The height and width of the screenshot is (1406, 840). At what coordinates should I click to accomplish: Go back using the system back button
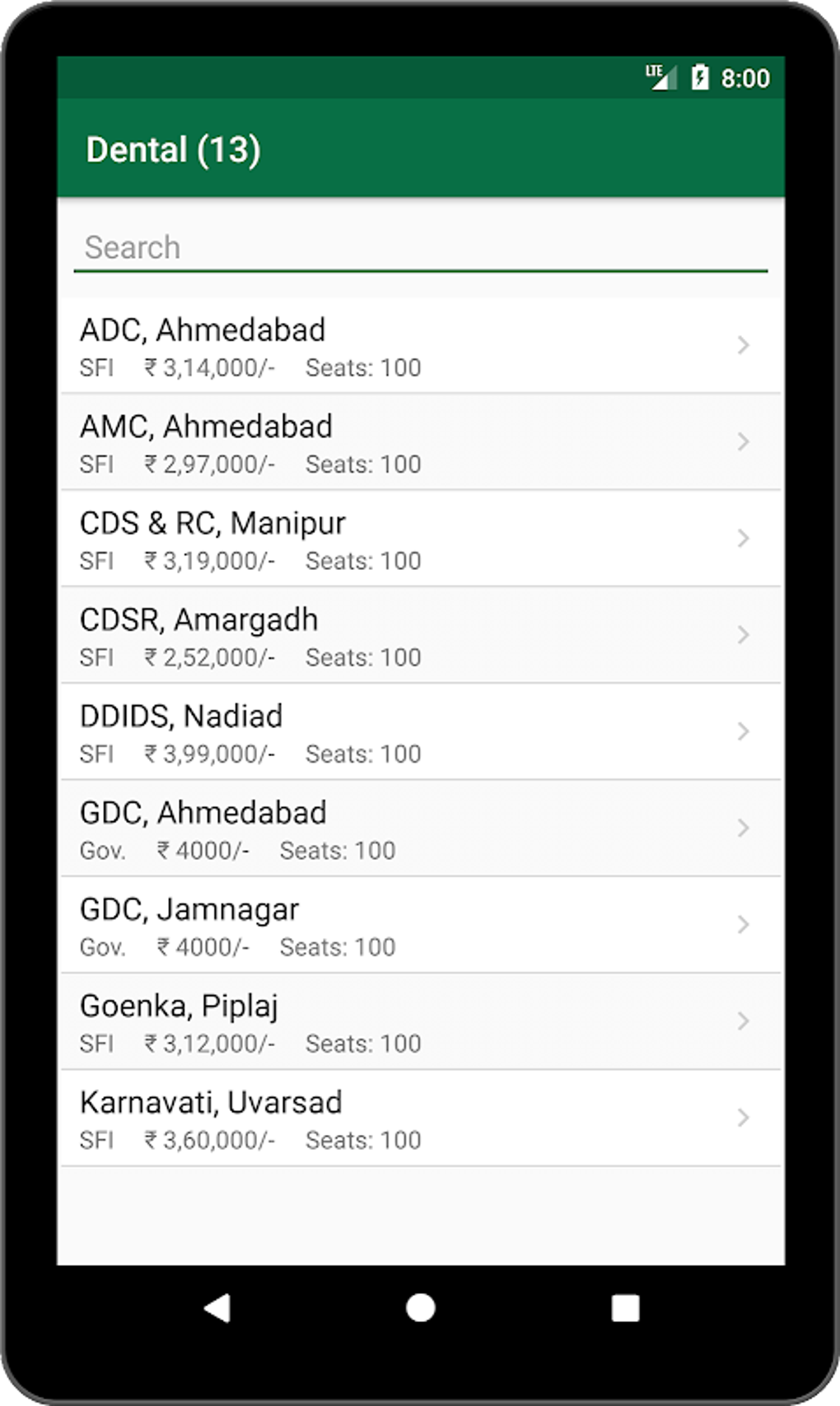pos(217,1307)
